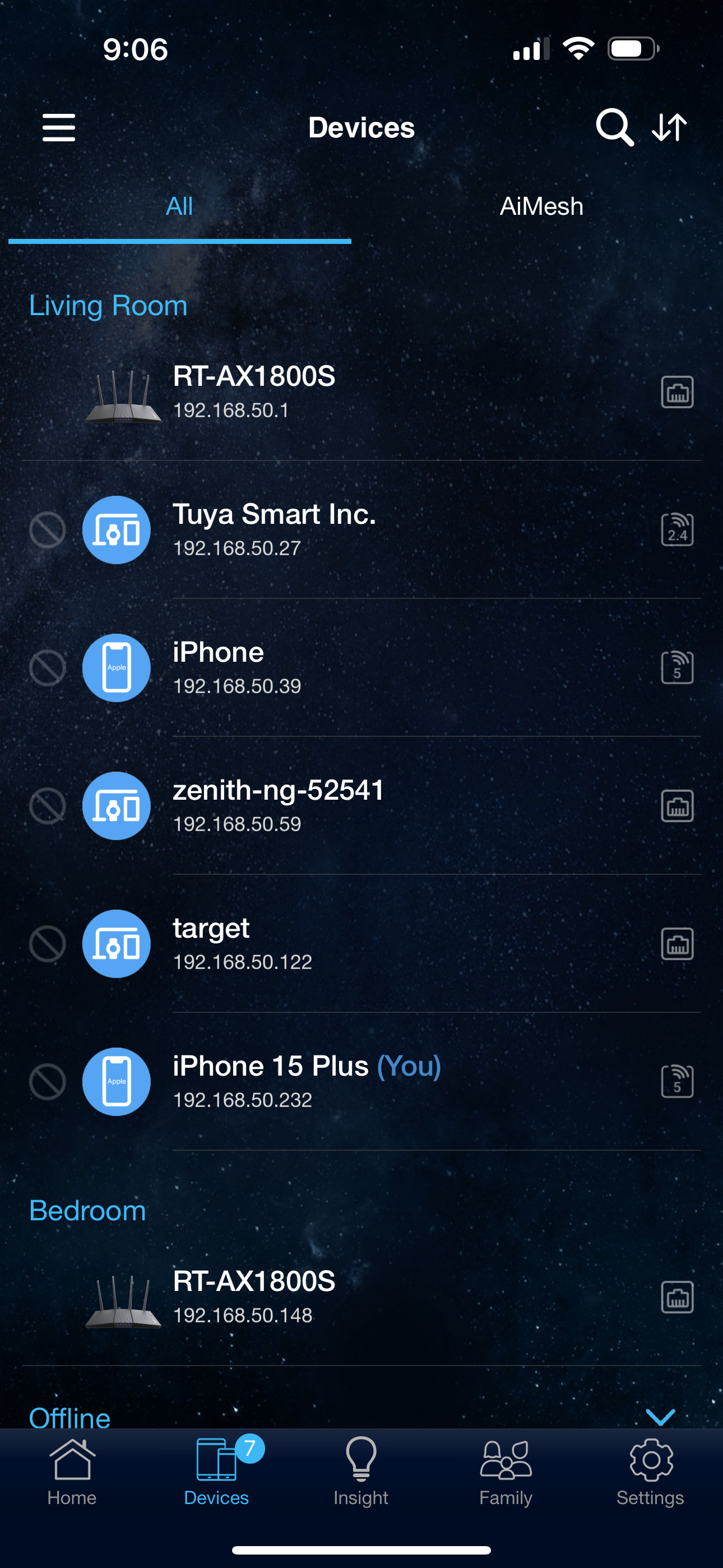The width and height of the screenshot is (723, 1568).
Task: Open the Bedroom RT-AX1800S node
Action: (254, 1297)
